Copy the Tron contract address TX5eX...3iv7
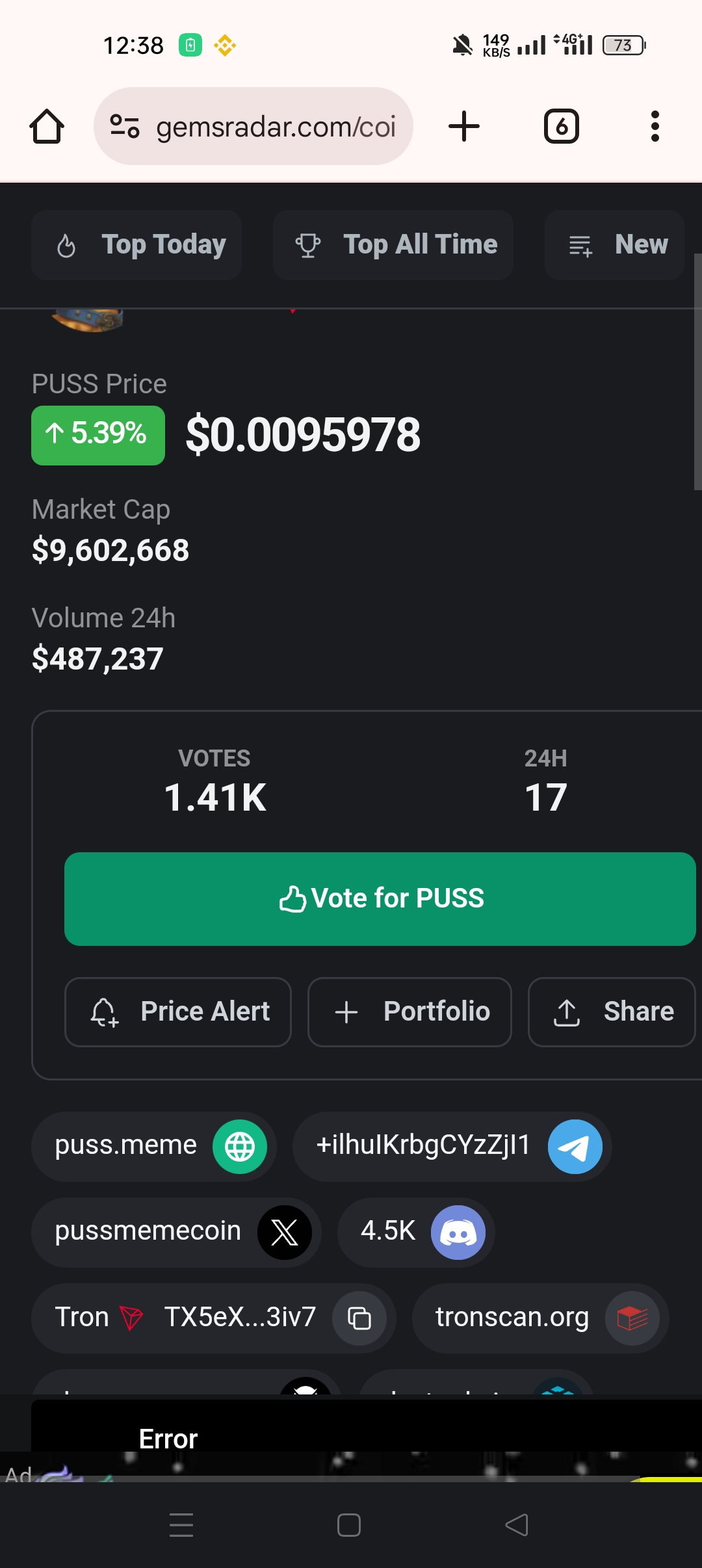The height and width of the screenshot is (1568, 702). click(359, 1318)
